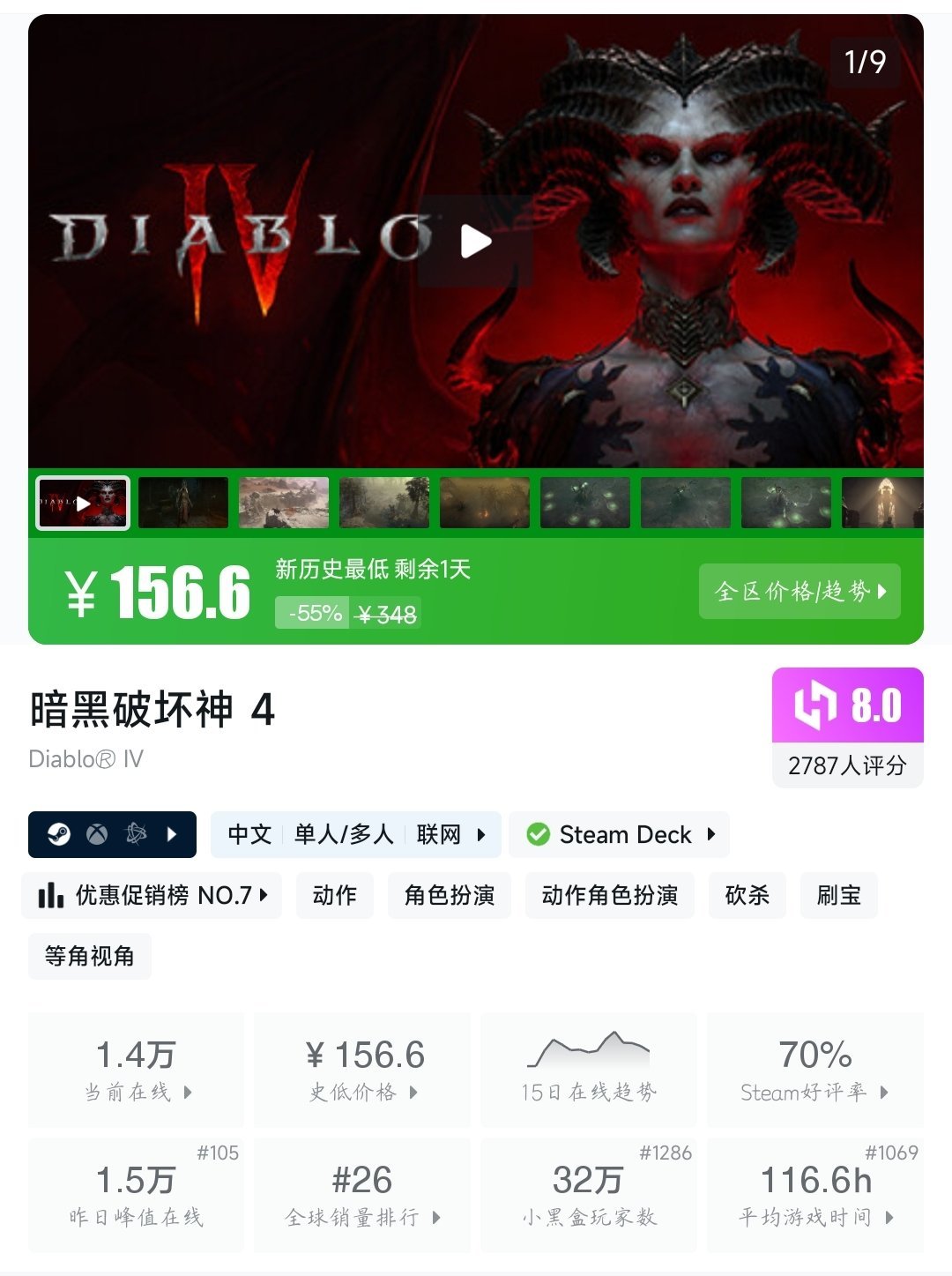This screenshot has width=952, height=1276.
Task: Open 中文 单人/多人 联网 details
Action: (355, 834)
